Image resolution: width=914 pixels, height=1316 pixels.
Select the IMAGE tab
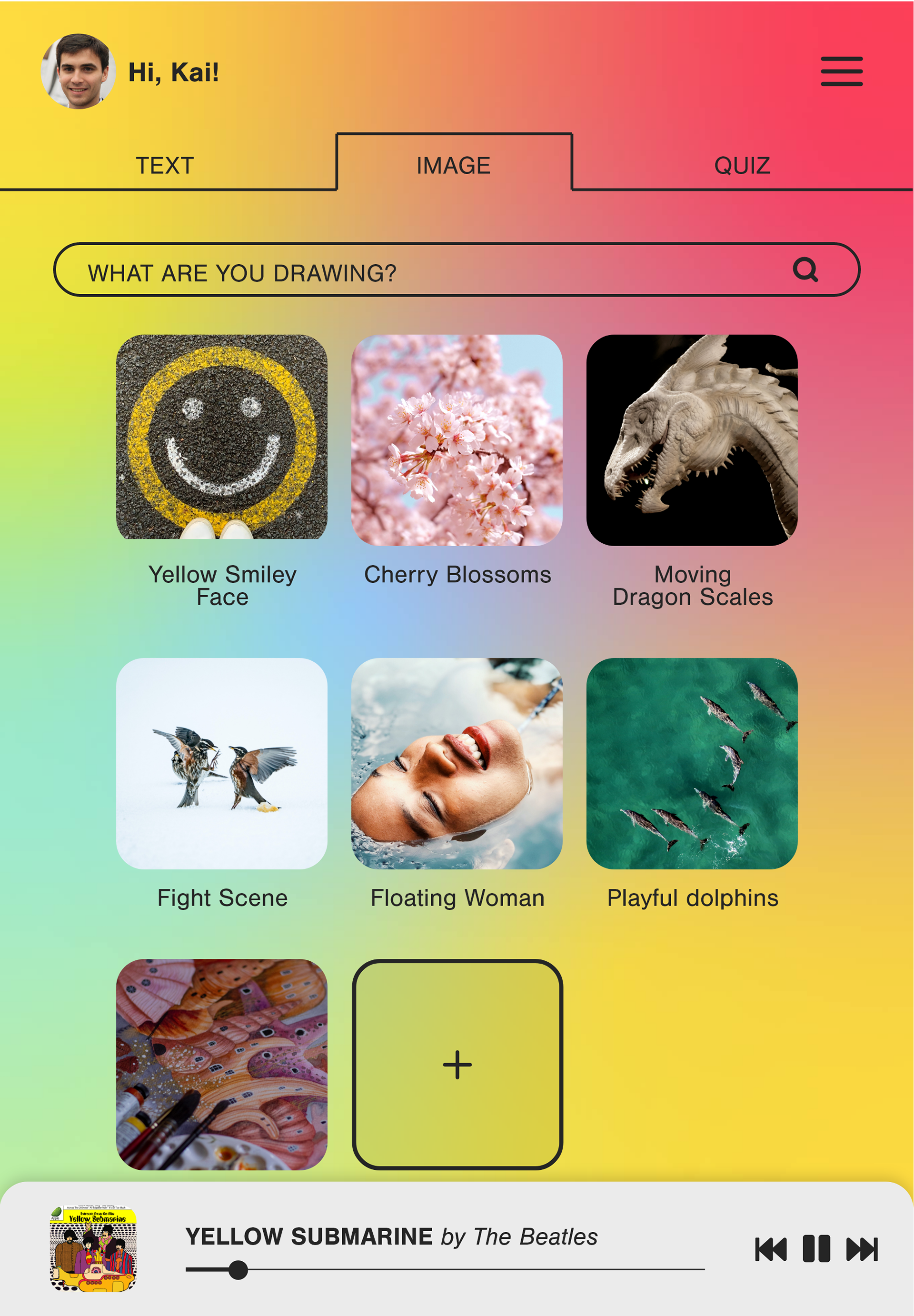coord(453,166)
